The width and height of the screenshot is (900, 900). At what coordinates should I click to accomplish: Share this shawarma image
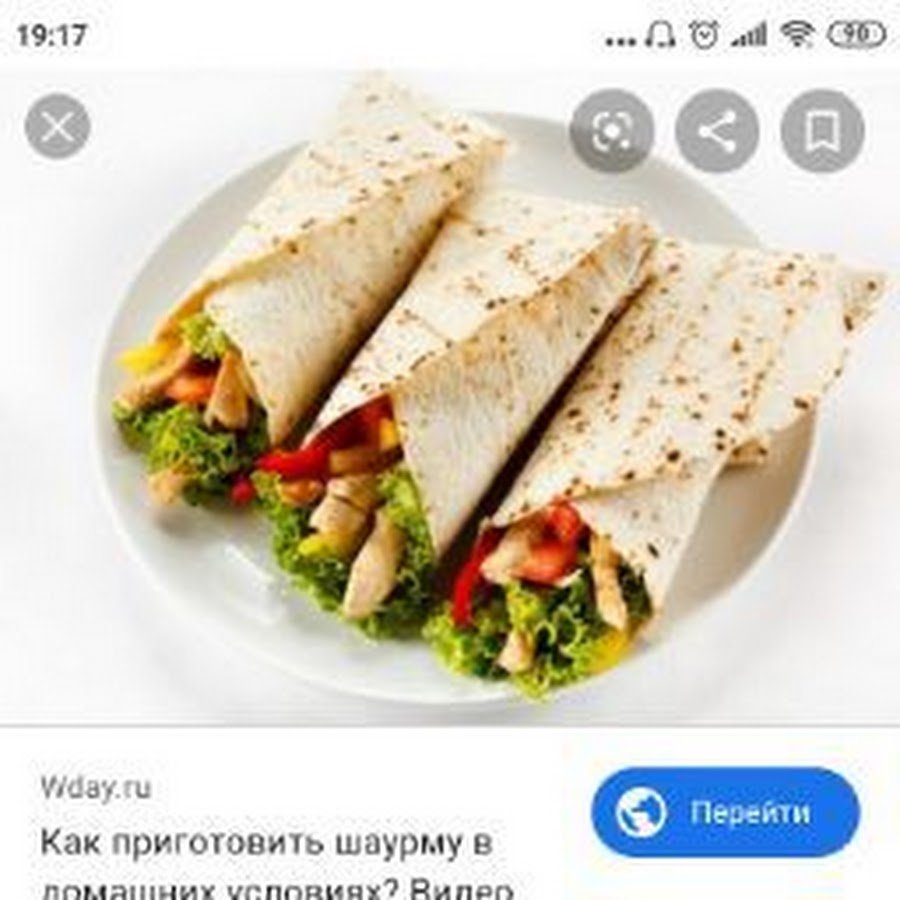tap(716, 131)
